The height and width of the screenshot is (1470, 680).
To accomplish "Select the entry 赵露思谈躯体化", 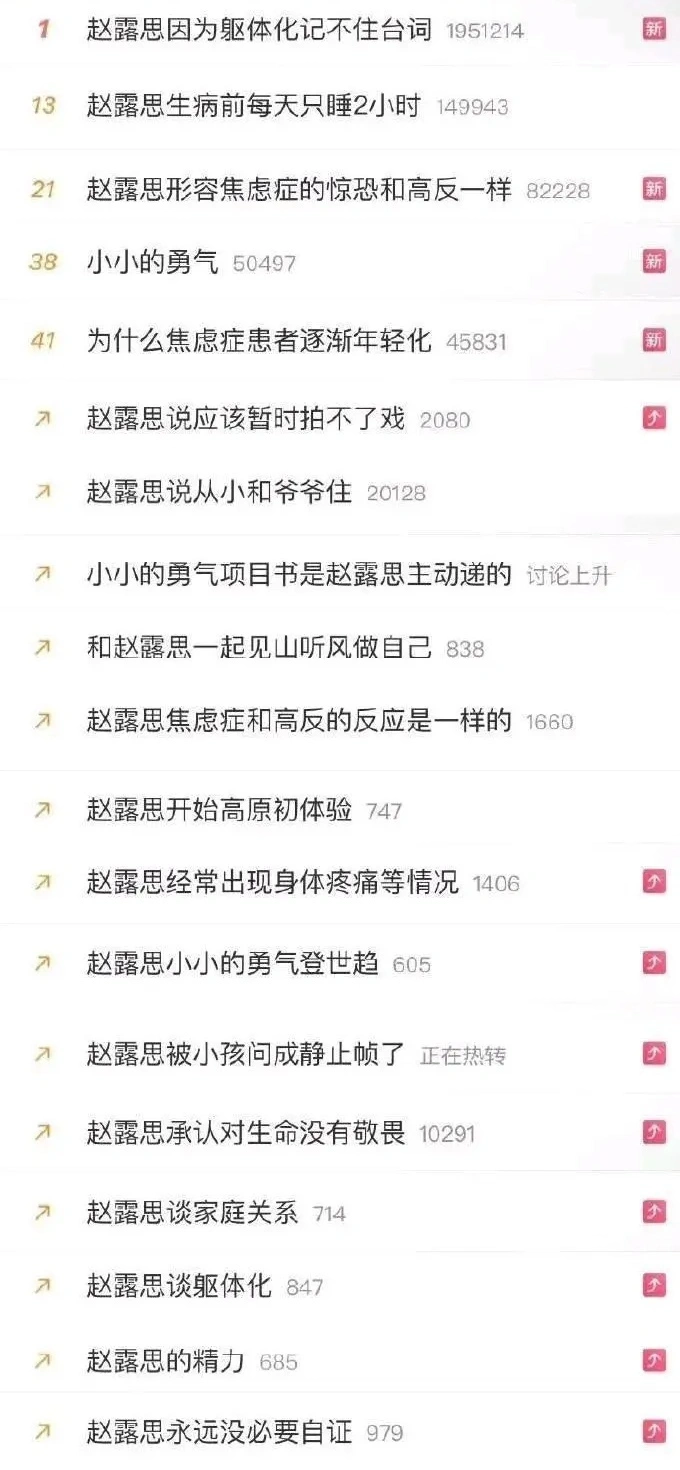I will coord(179,1286).
